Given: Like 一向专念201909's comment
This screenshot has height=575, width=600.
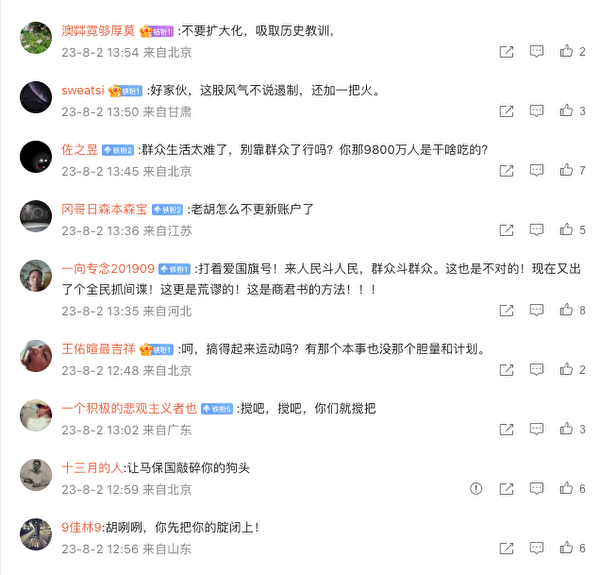Looking at the screenshot, I should coord(566,309).
